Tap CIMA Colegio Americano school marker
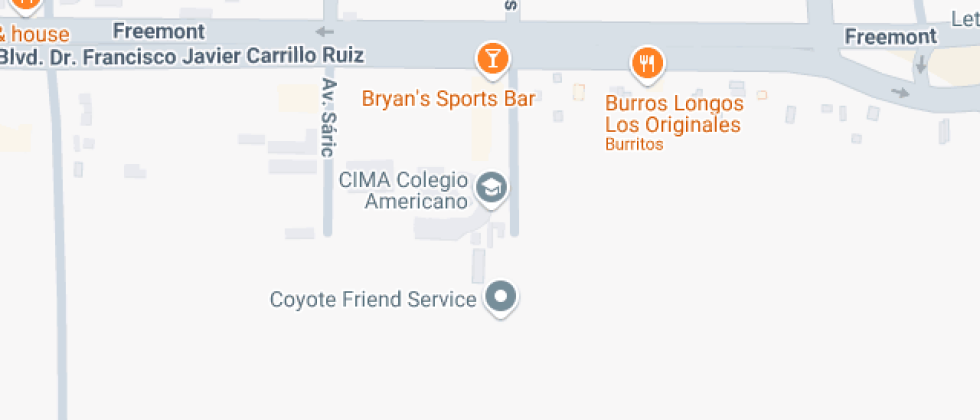The image size is (980, 420). click(491, 188)
